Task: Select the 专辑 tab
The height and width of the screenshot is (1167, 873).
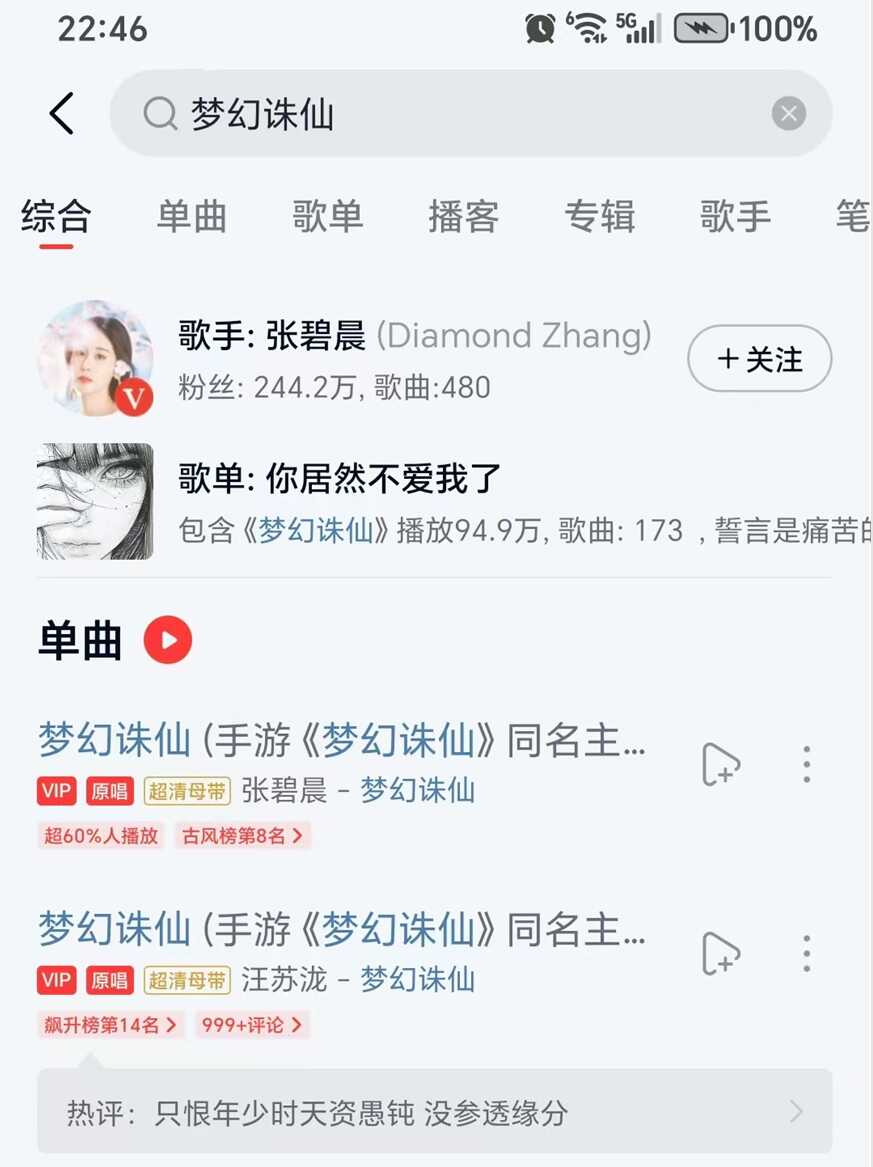Action: click(599, 216)
